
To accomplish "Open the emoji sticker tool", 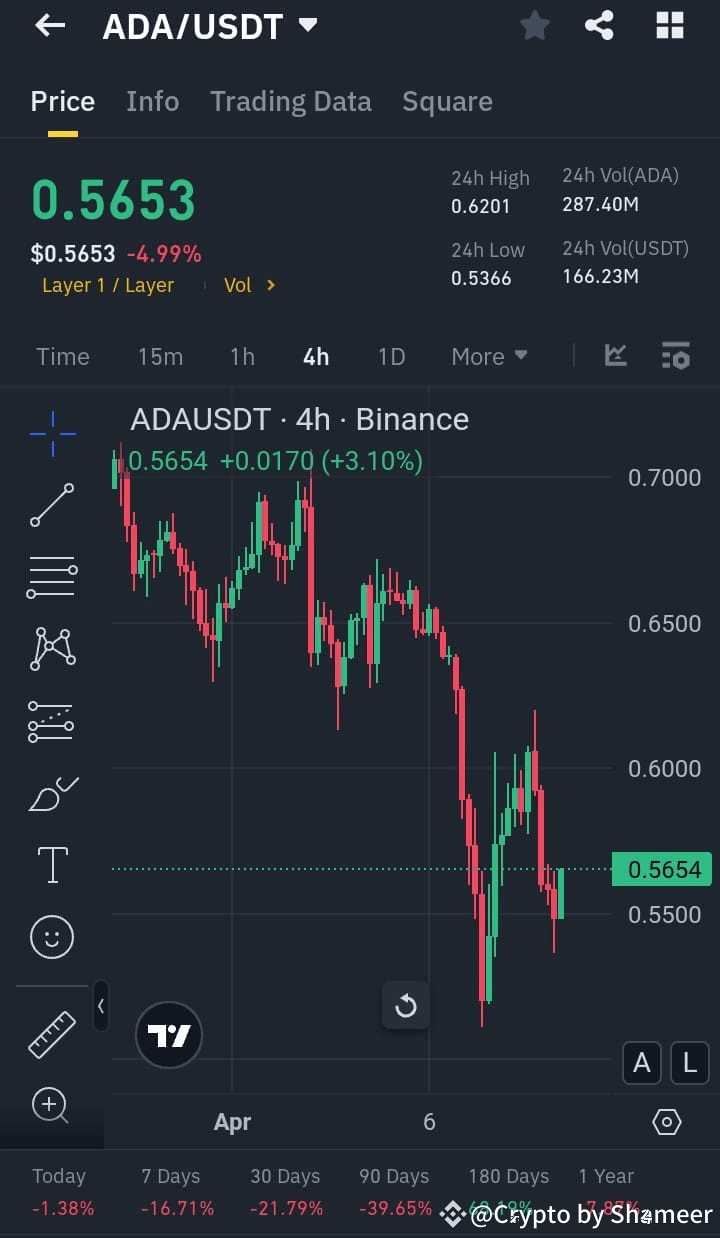I will pos(52,937).
